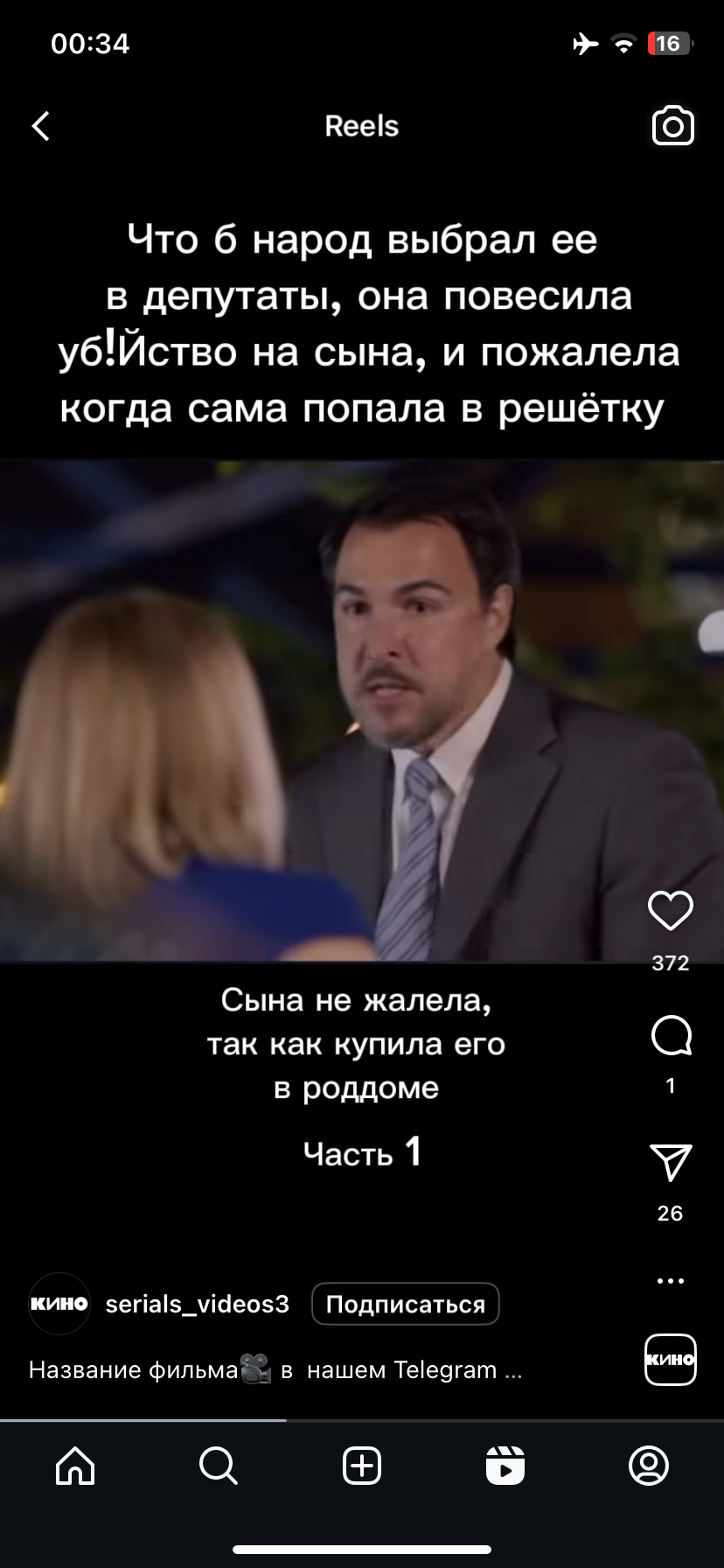Share the reel via paper plane icon
The image size is (724, 1568).
[672, 1162]
